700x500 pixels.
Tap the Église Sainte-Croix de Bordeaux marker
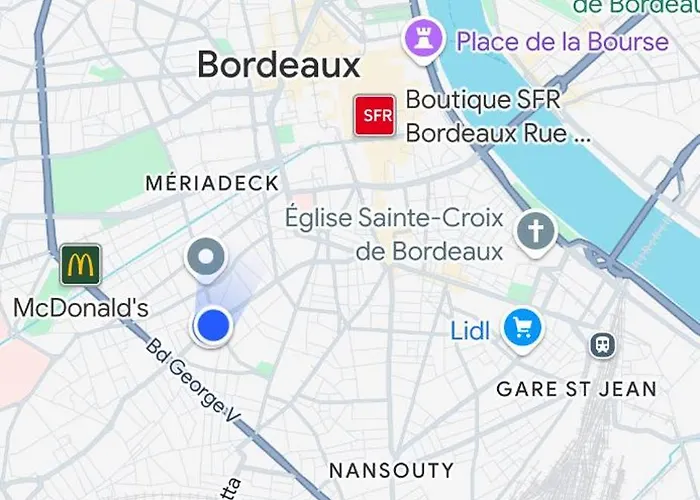(535, 233)
